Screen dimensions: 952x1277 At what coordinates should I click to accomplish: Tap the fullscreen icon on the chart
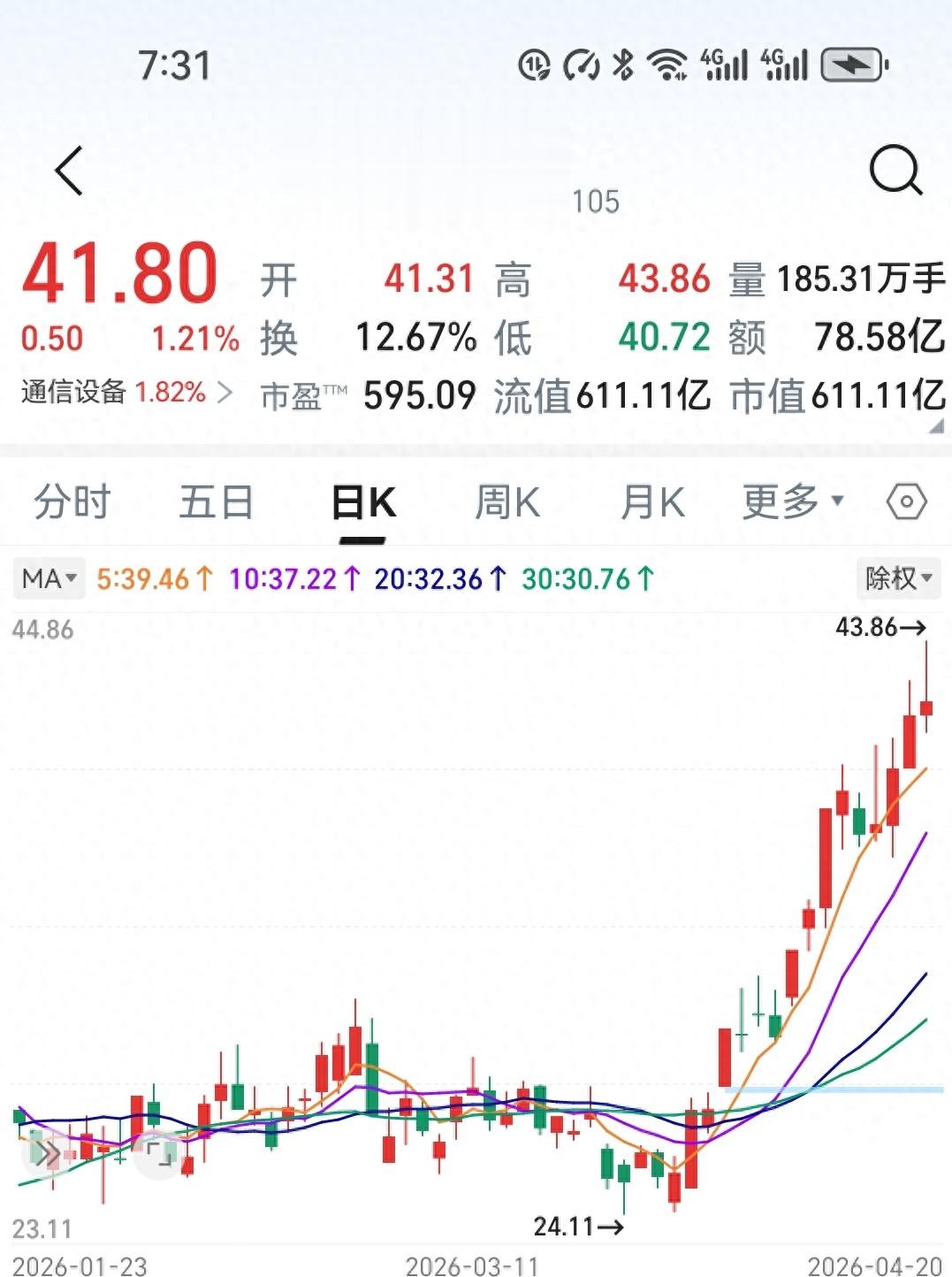point(159,1153)
